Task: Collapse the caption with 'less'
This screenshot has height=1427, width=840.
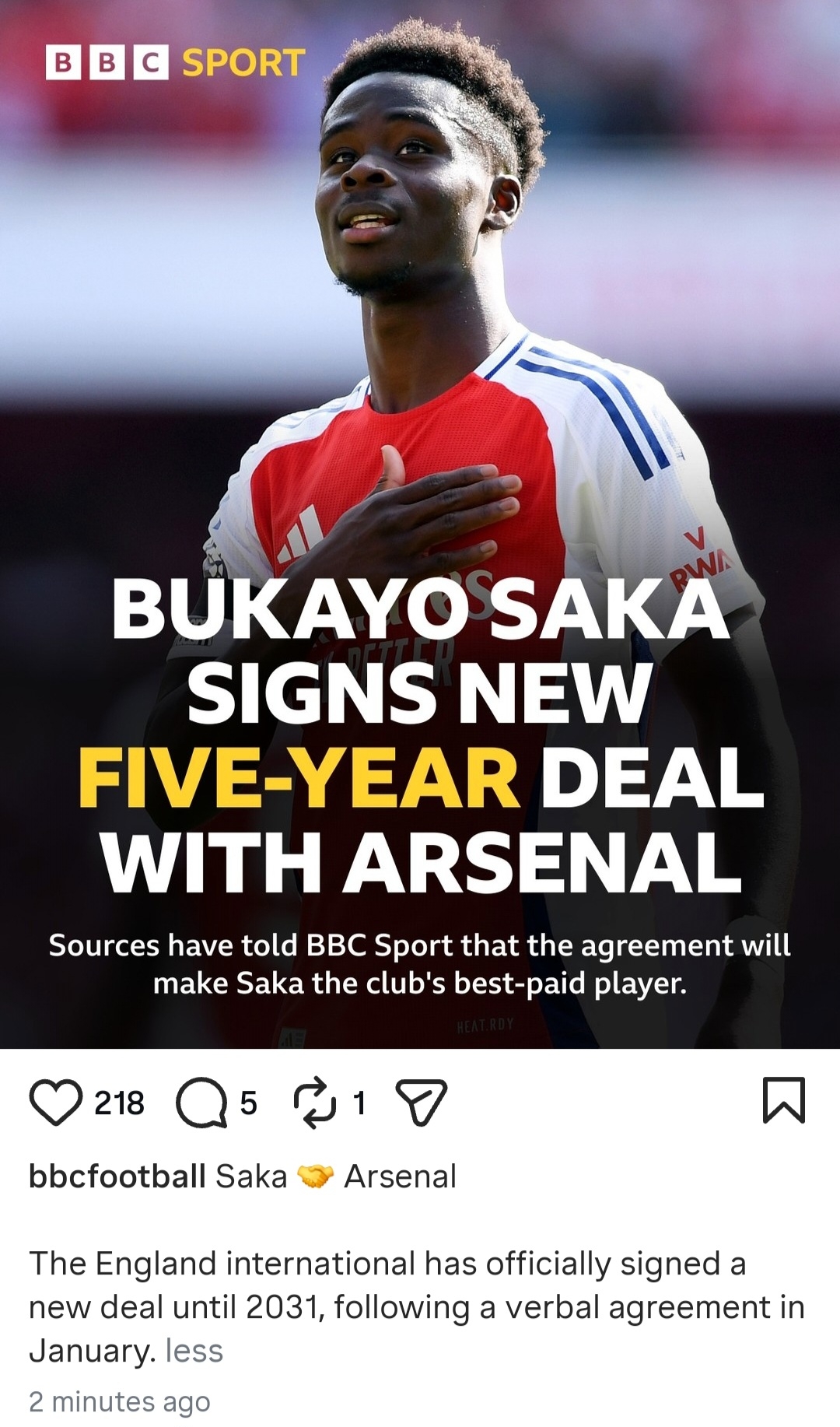Action: [x=194, y=1352]
